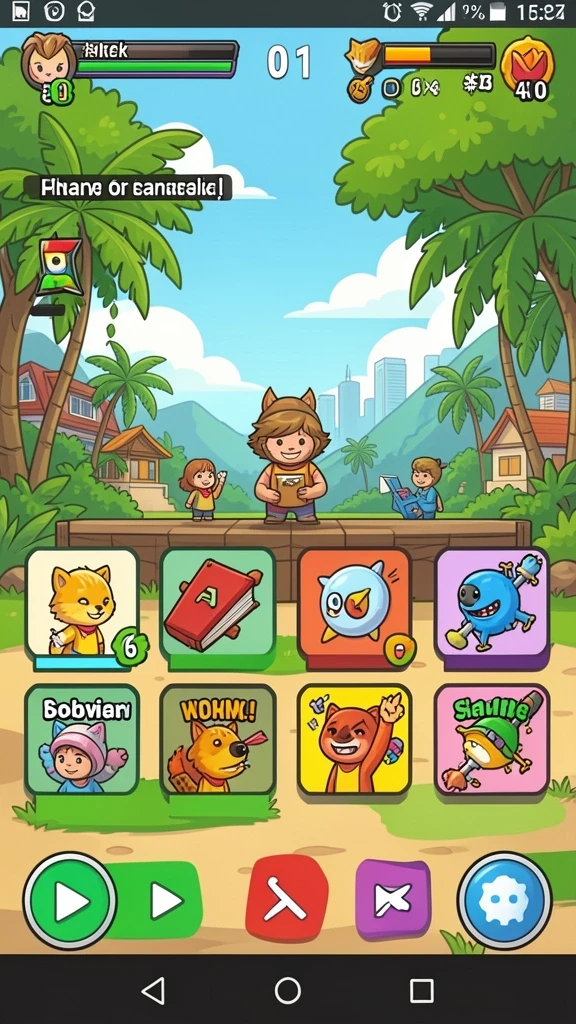Viewport: 576px width, 1024px height.
Task: Tap the orange badge showing 40
Action: pyautogui.click(x=528, y=68)
